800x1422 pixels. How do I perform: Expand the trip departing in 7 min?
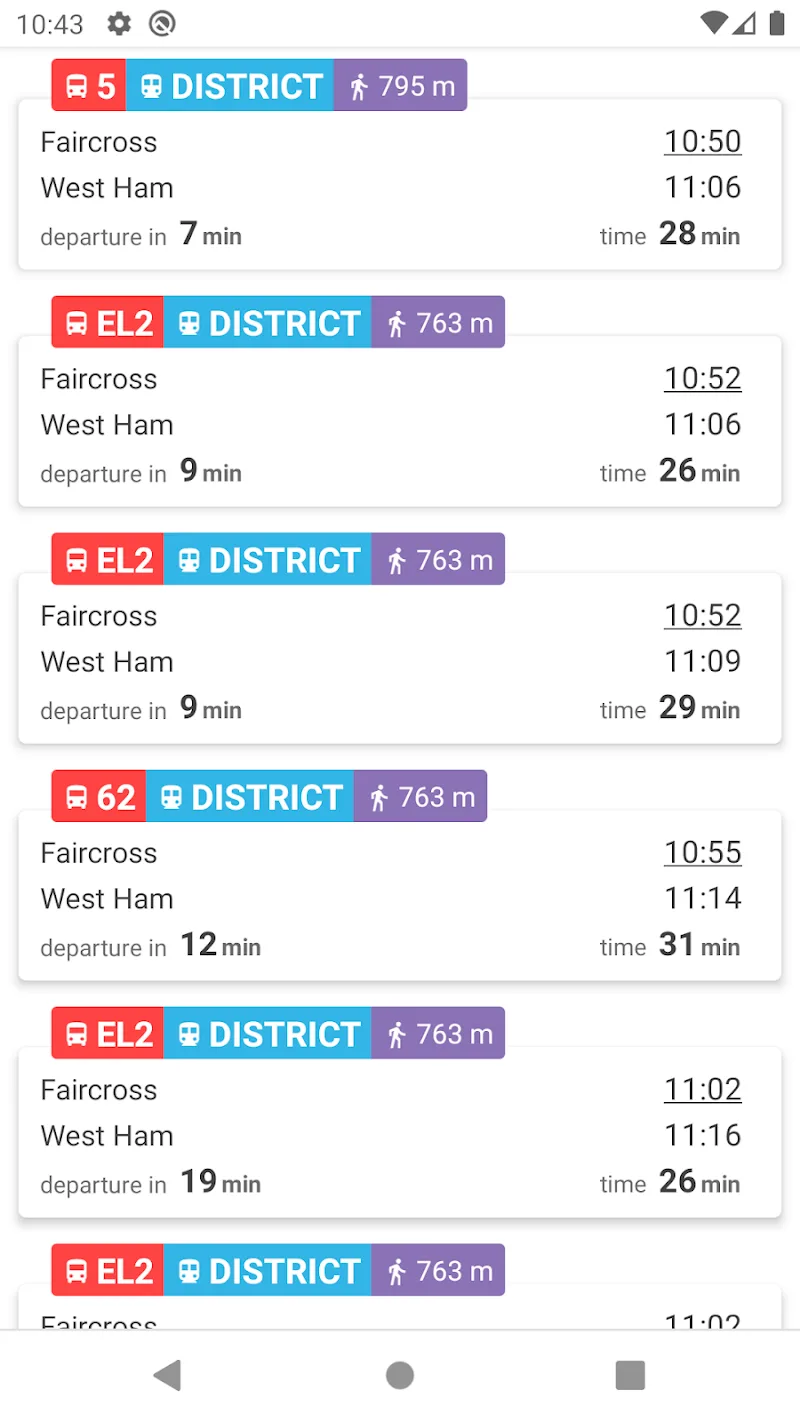[400, 188]
